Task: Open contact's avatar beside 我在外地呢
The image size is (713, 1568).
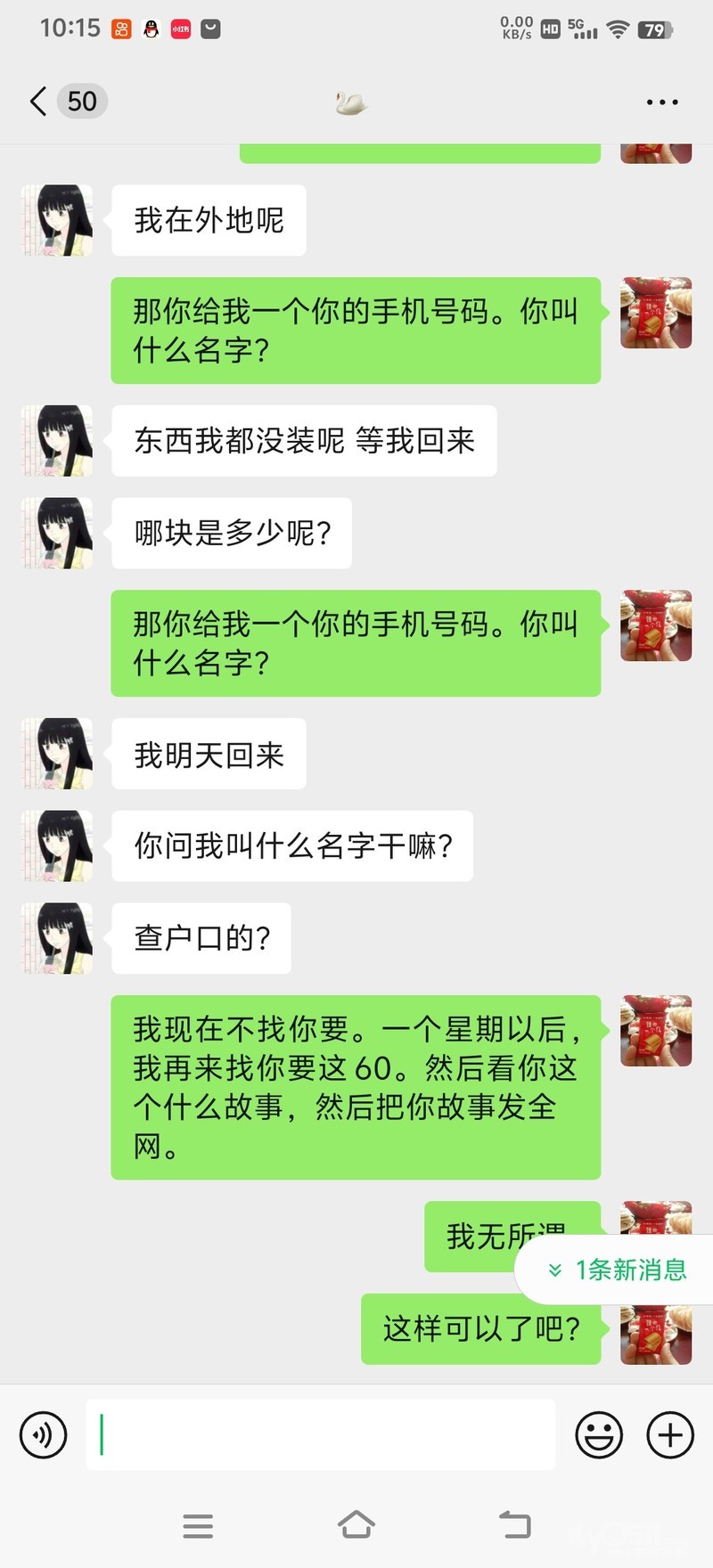Action: [58, 221]
